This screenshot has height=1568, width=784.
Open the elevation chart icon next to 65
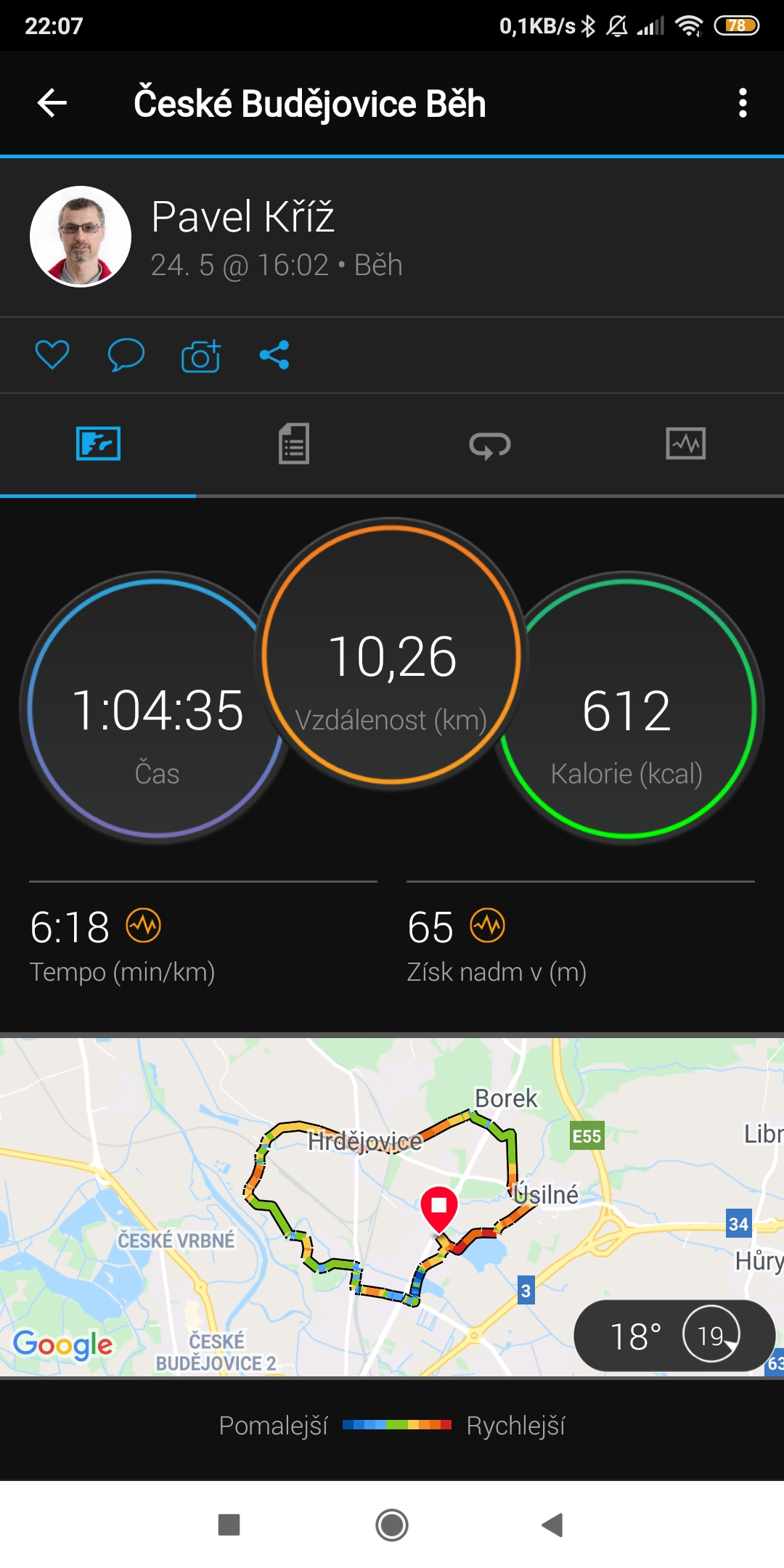pos(488,926)
